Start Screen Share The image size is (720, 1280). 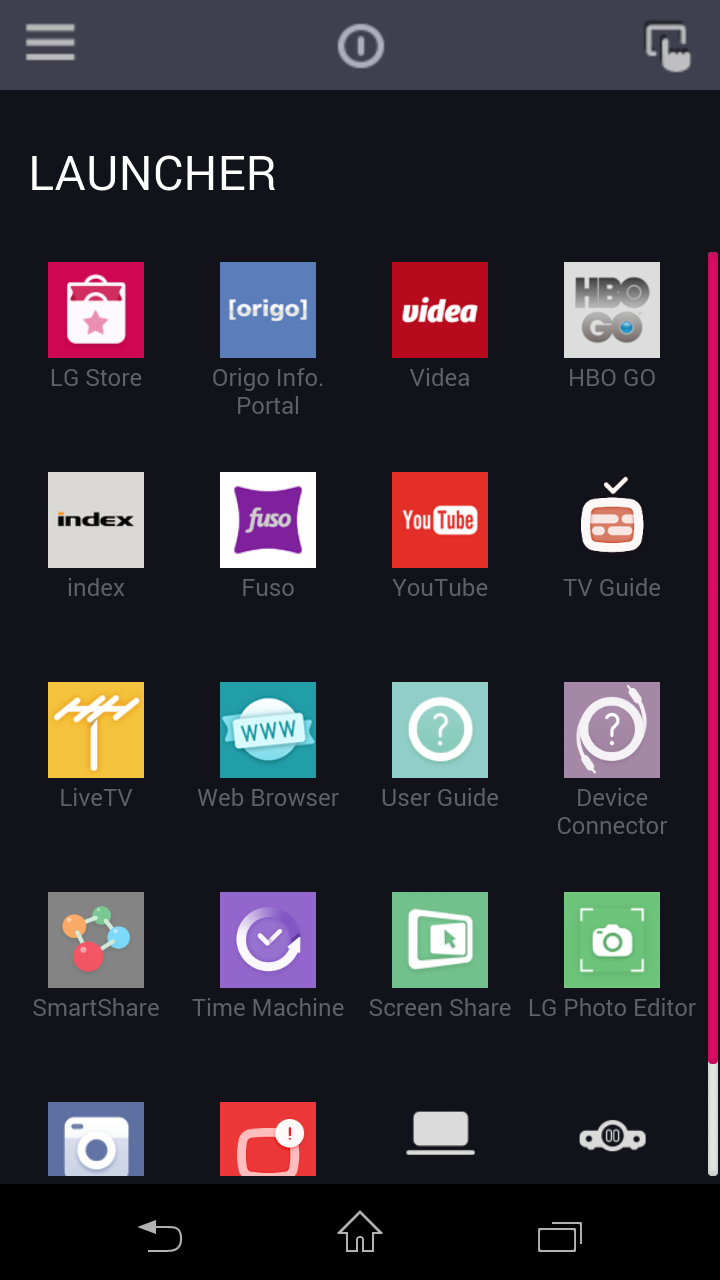[440, 940]
